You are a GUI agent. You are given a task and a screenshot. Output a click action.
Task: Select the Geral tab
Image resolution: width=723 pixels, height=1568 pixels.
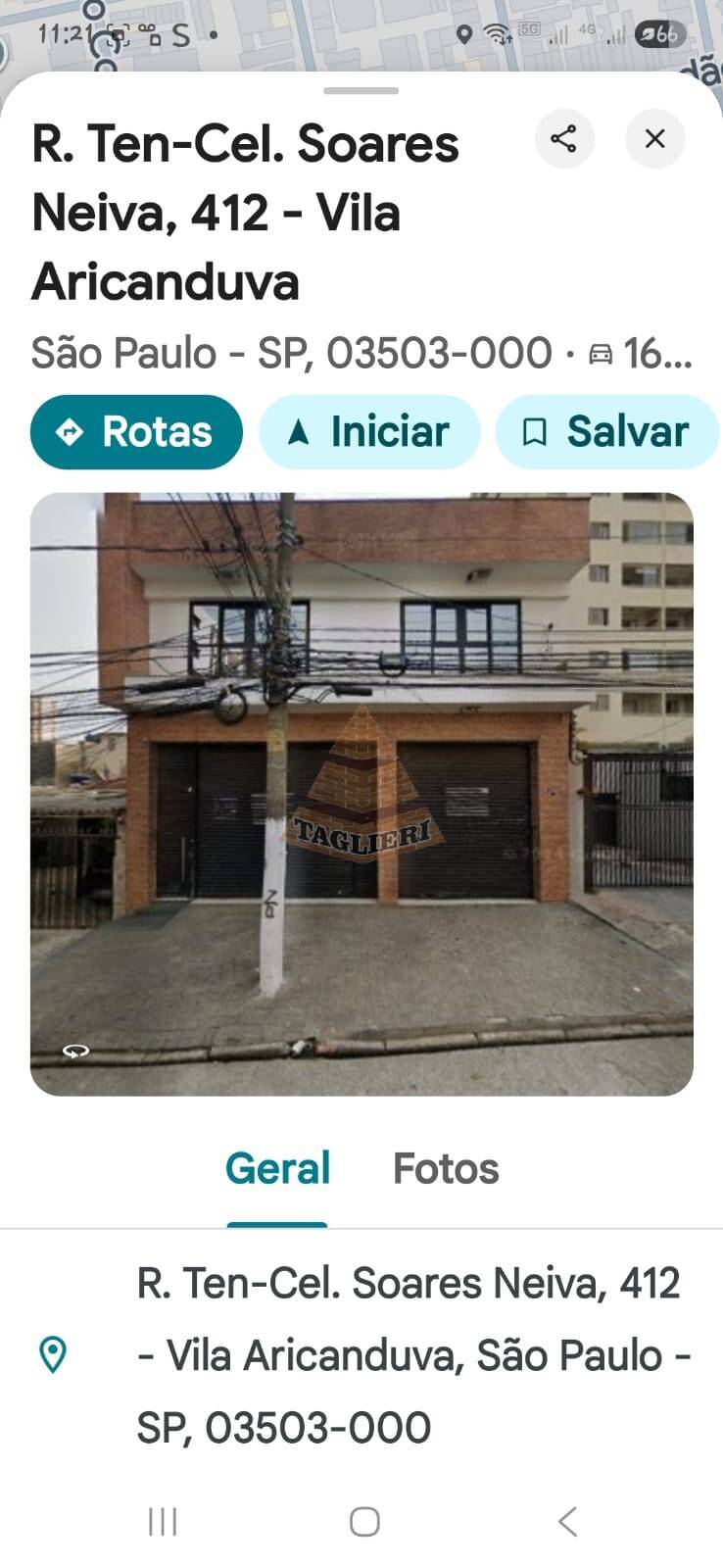pos(277,1168)
